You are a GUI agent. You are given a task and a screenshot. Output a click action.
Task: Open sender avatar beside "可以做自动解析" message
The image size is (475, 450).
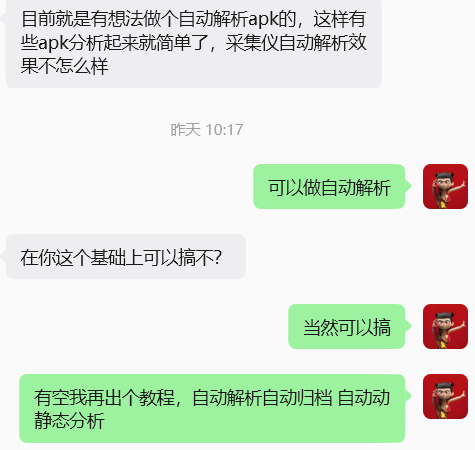click(445, 186)
